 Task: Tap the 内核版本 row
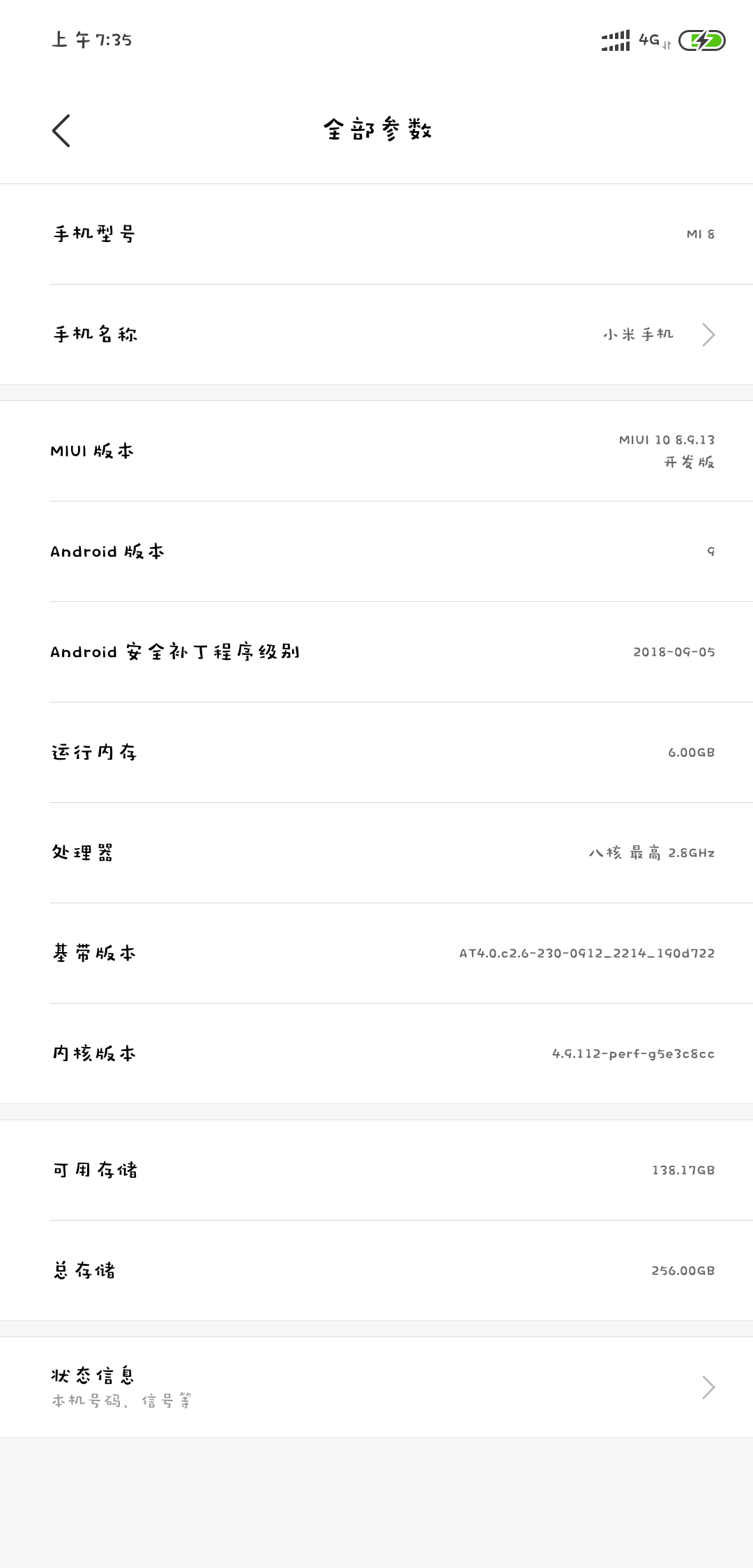(x=376, y=1054)
